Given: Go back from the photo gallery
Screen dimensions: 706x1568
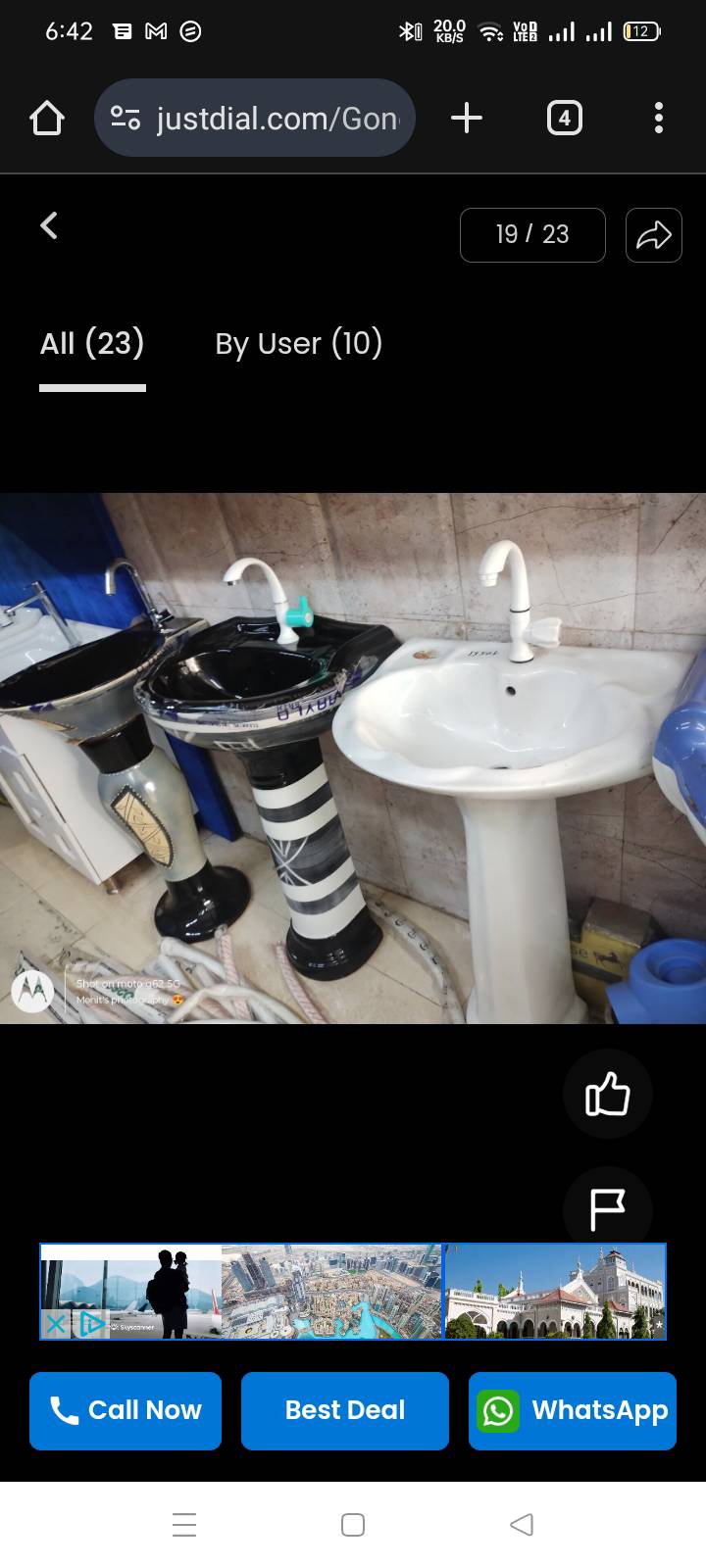Looking at the screenshot, I should point(49,226).
